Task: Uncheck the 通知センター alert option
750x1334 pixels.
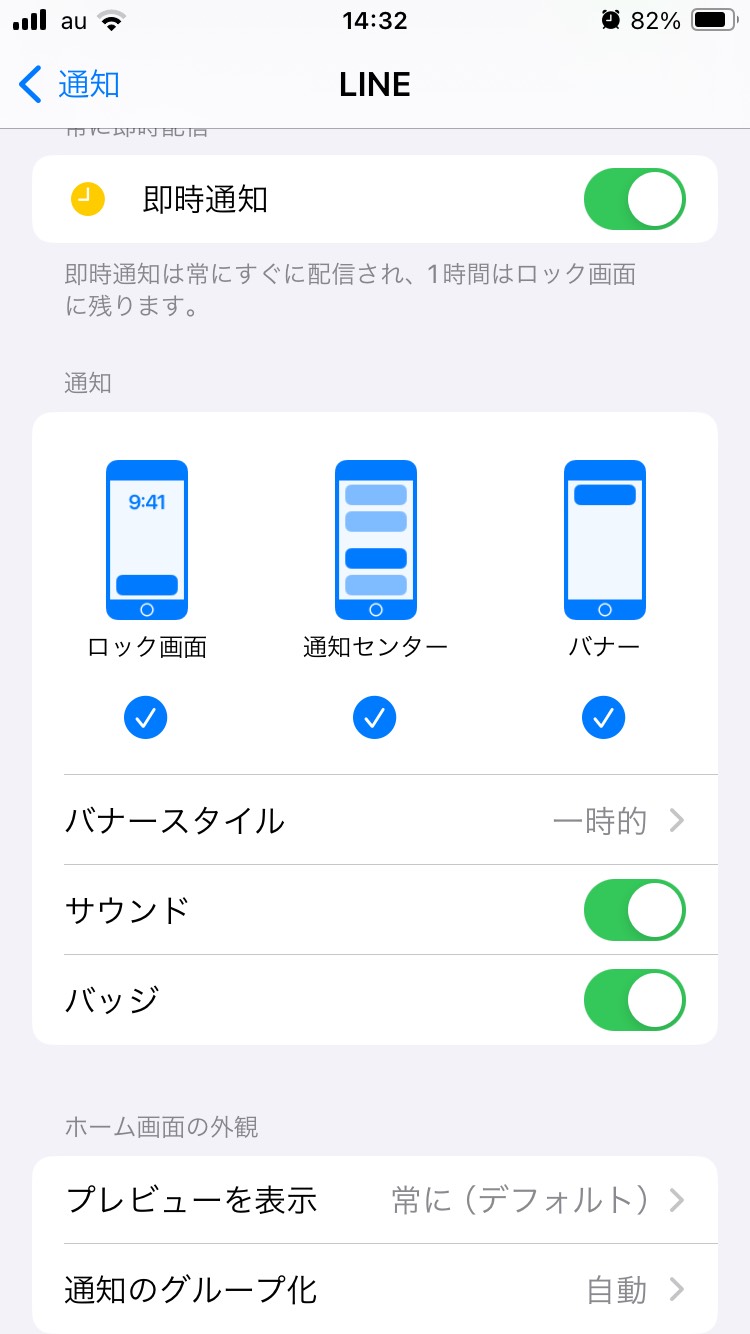Action: [x=375, y=717]
